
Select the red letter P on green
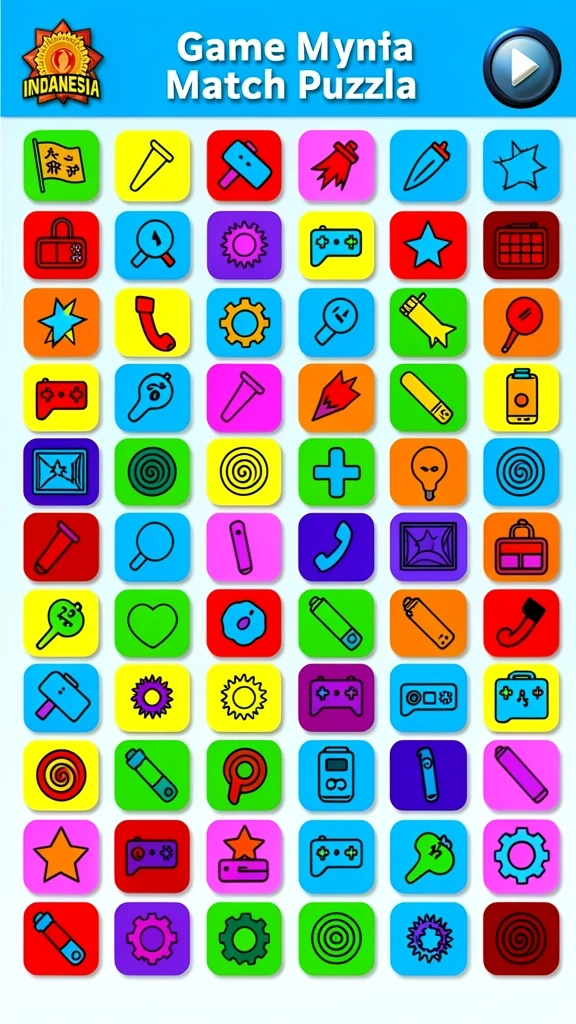[x=244, y=775]
